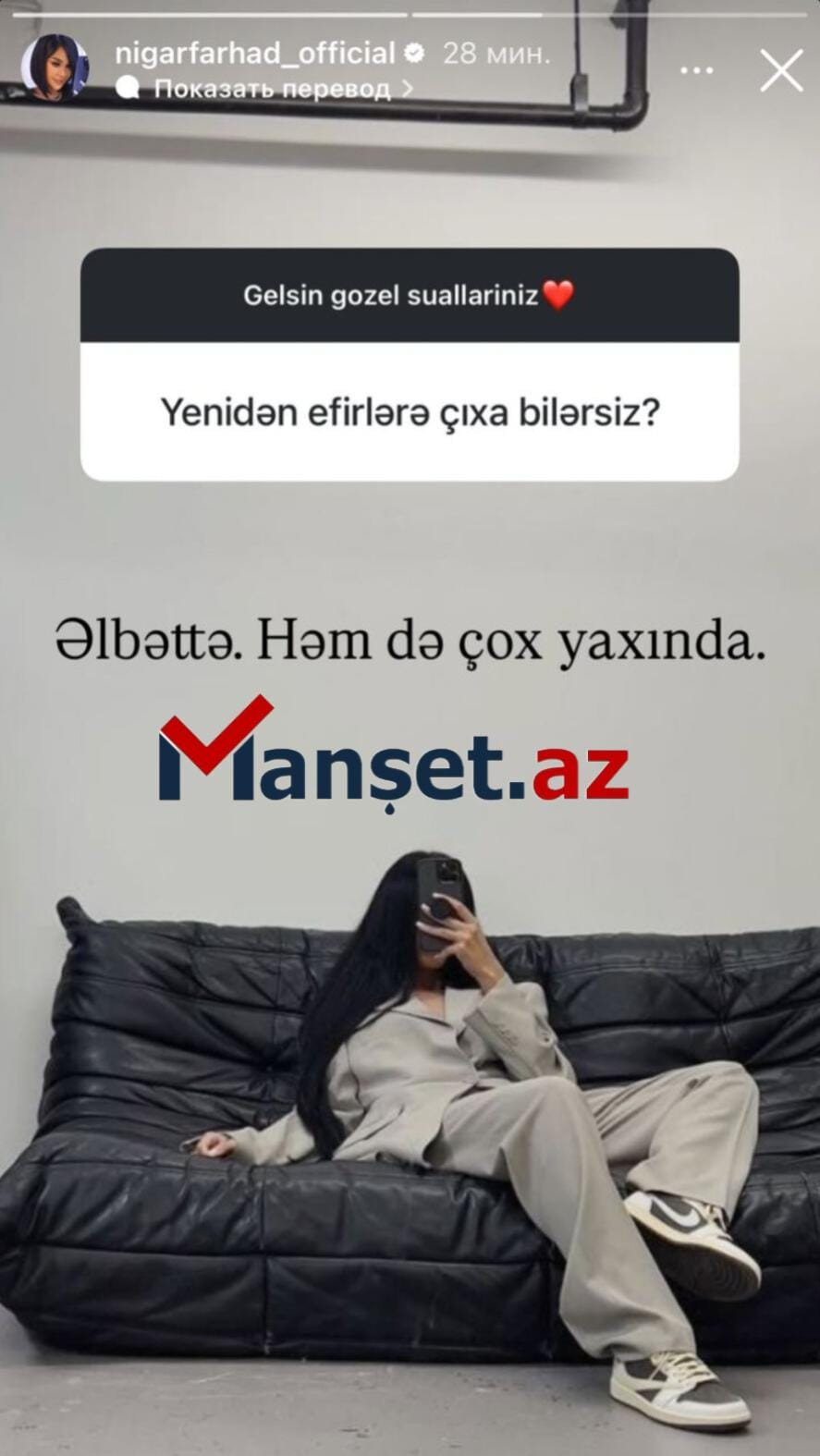Open nigarfarhad_official profile avatar

coord(55,69)
